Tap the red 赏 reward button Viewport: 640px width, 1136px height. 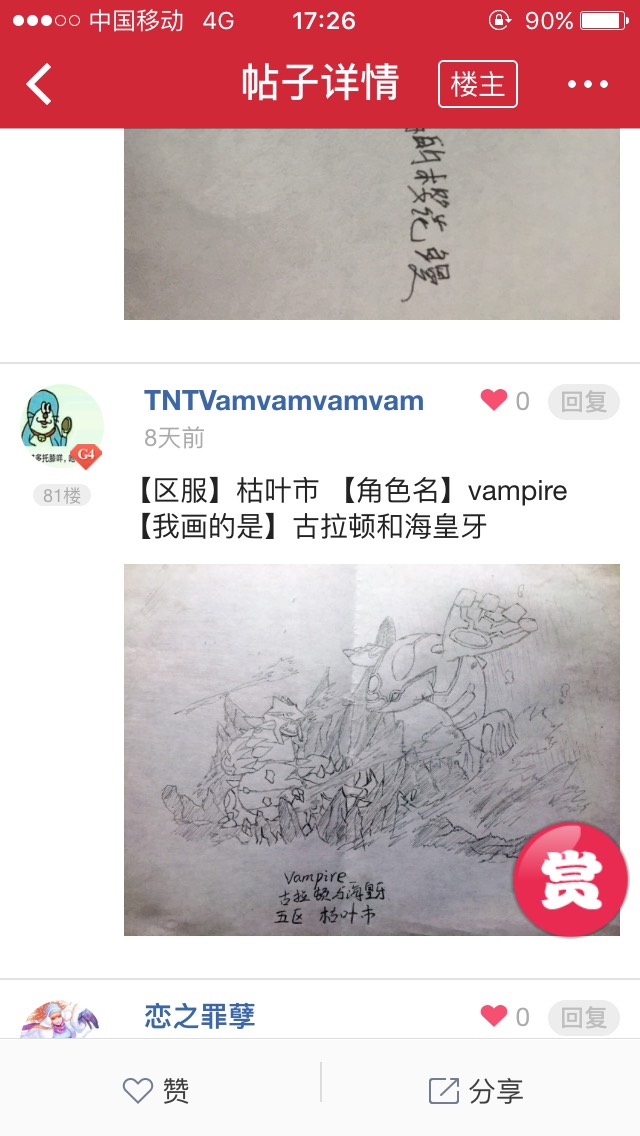tap(571, 879)
